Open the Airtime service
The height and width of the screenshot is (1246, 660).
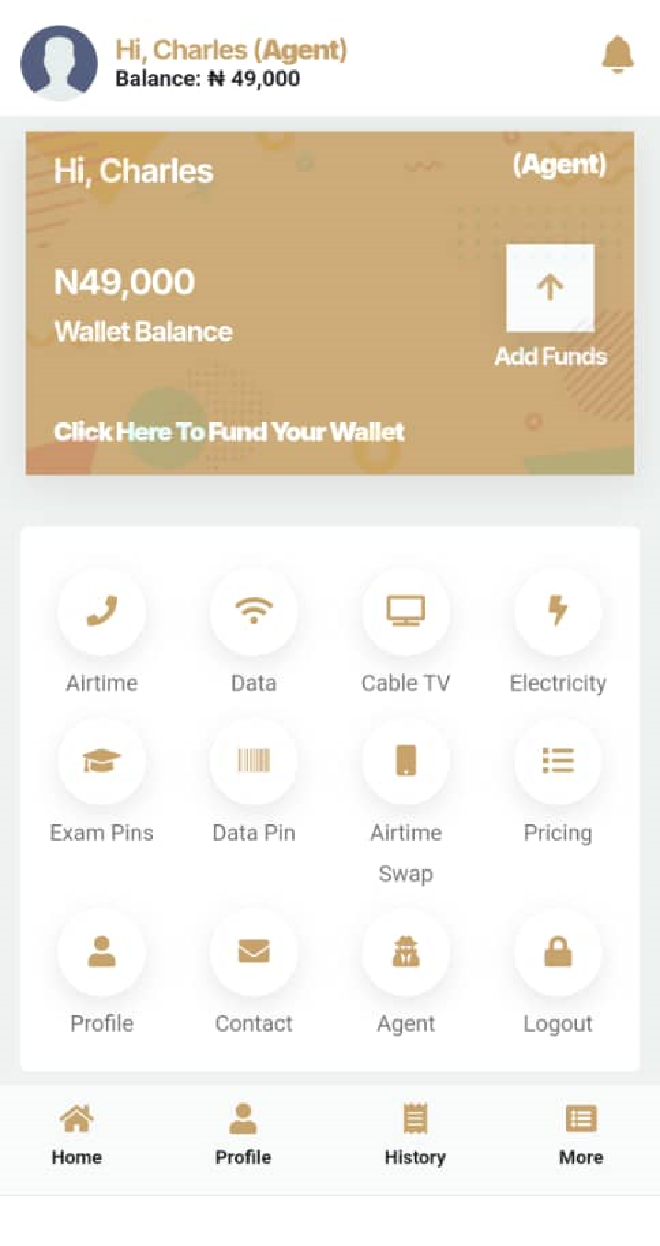[x=102, y=611]
